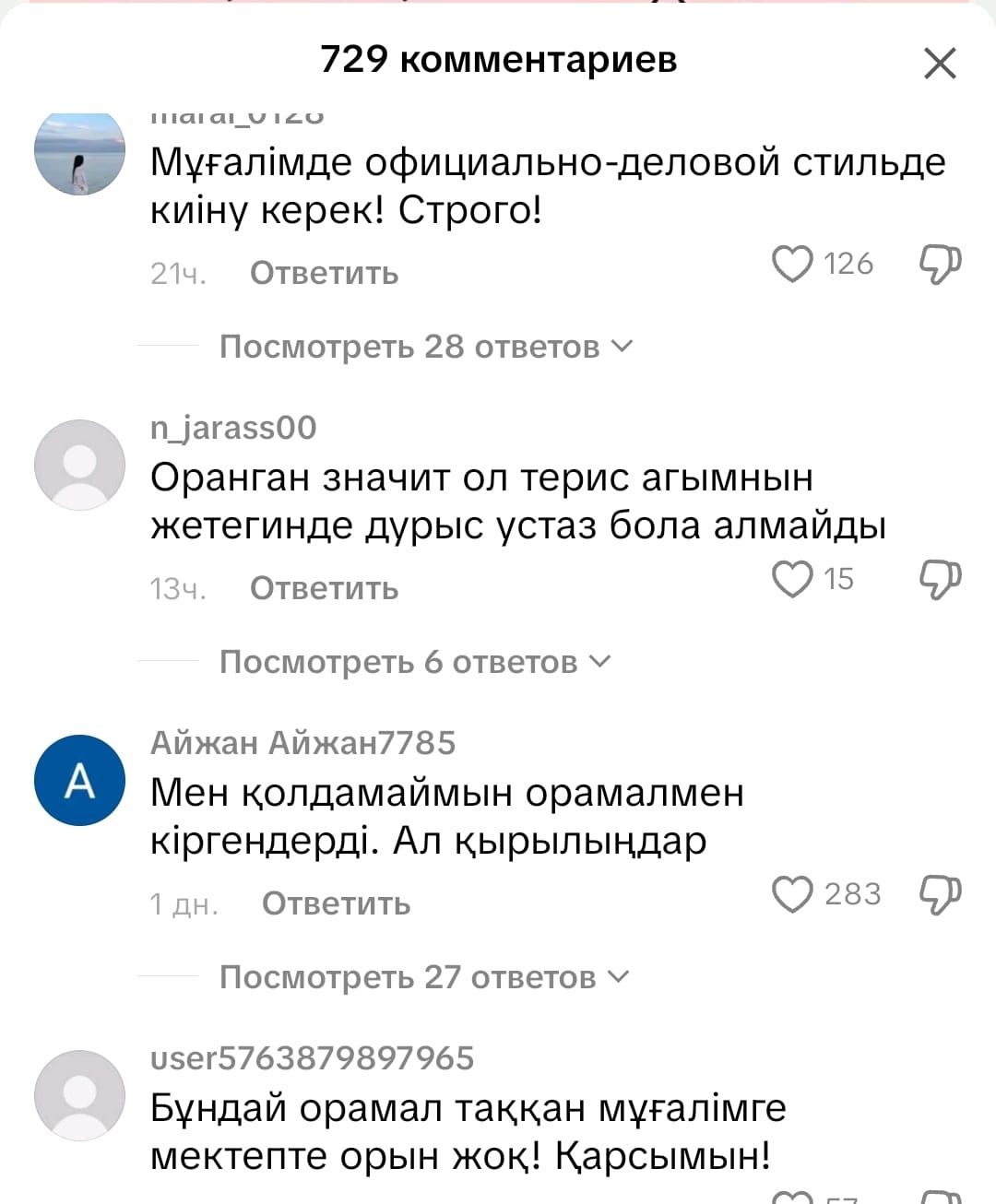The width and height of the screenshot is (996, 1204).
Task: Dislike n_jarass00's comment
Action: 940,579
